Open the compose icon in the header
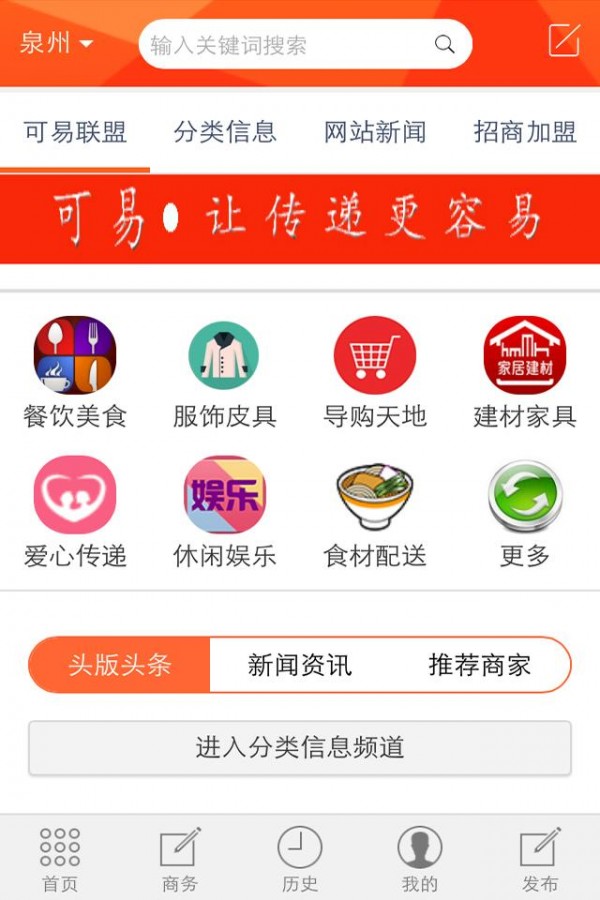600x900 pixels. click(x=563, y=40)
